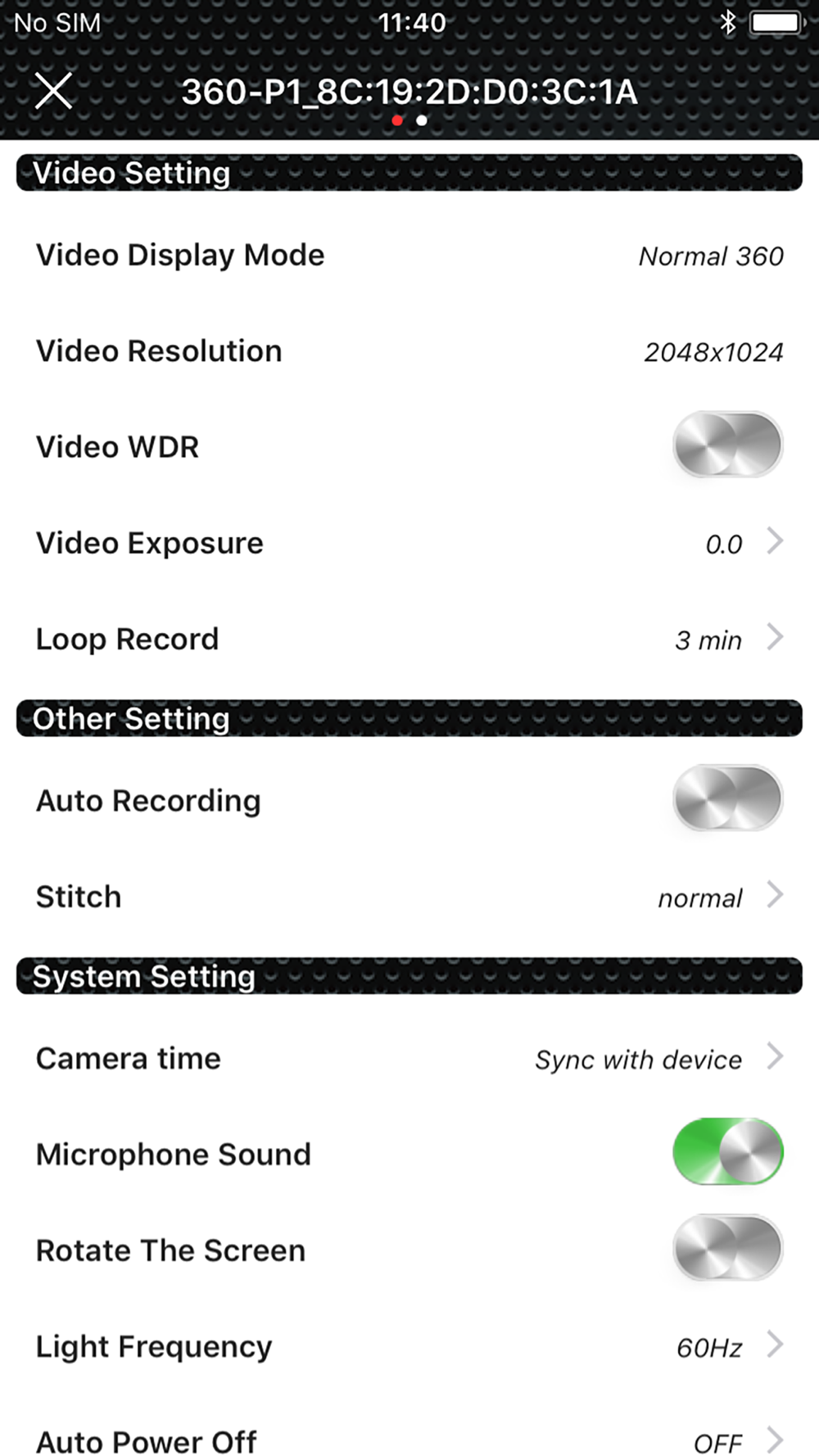Open Camera time sync settings

click(409, 1058)
